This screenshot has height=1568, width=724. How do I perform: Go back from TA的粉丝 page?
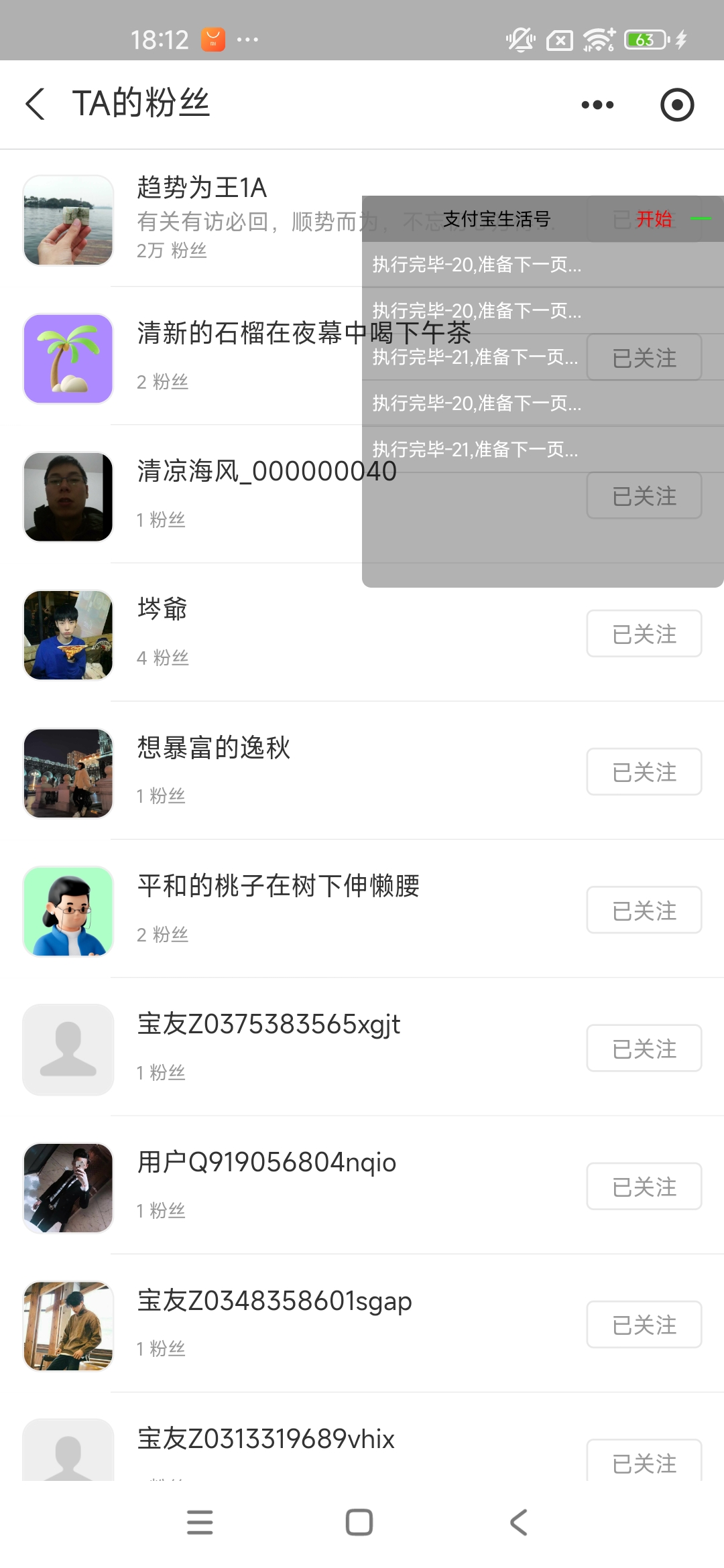click(x=36, y=105)
